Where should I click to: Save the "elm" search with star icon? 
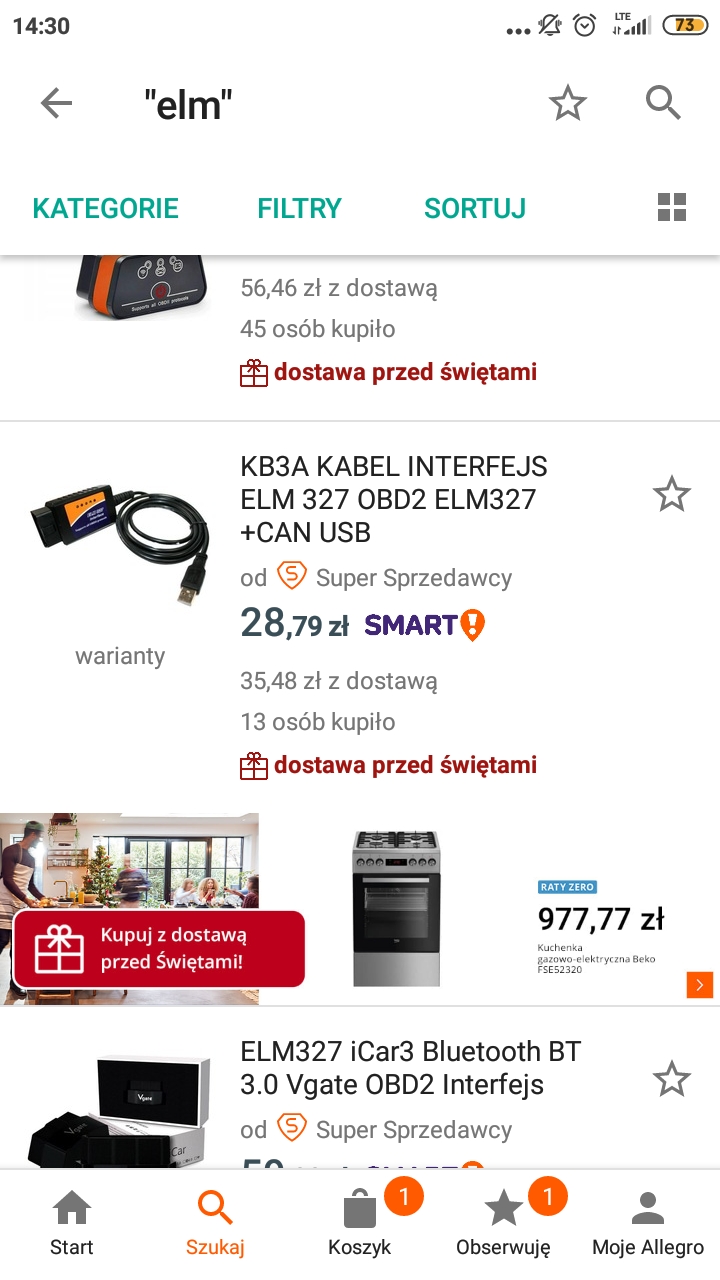click(567, 103)
